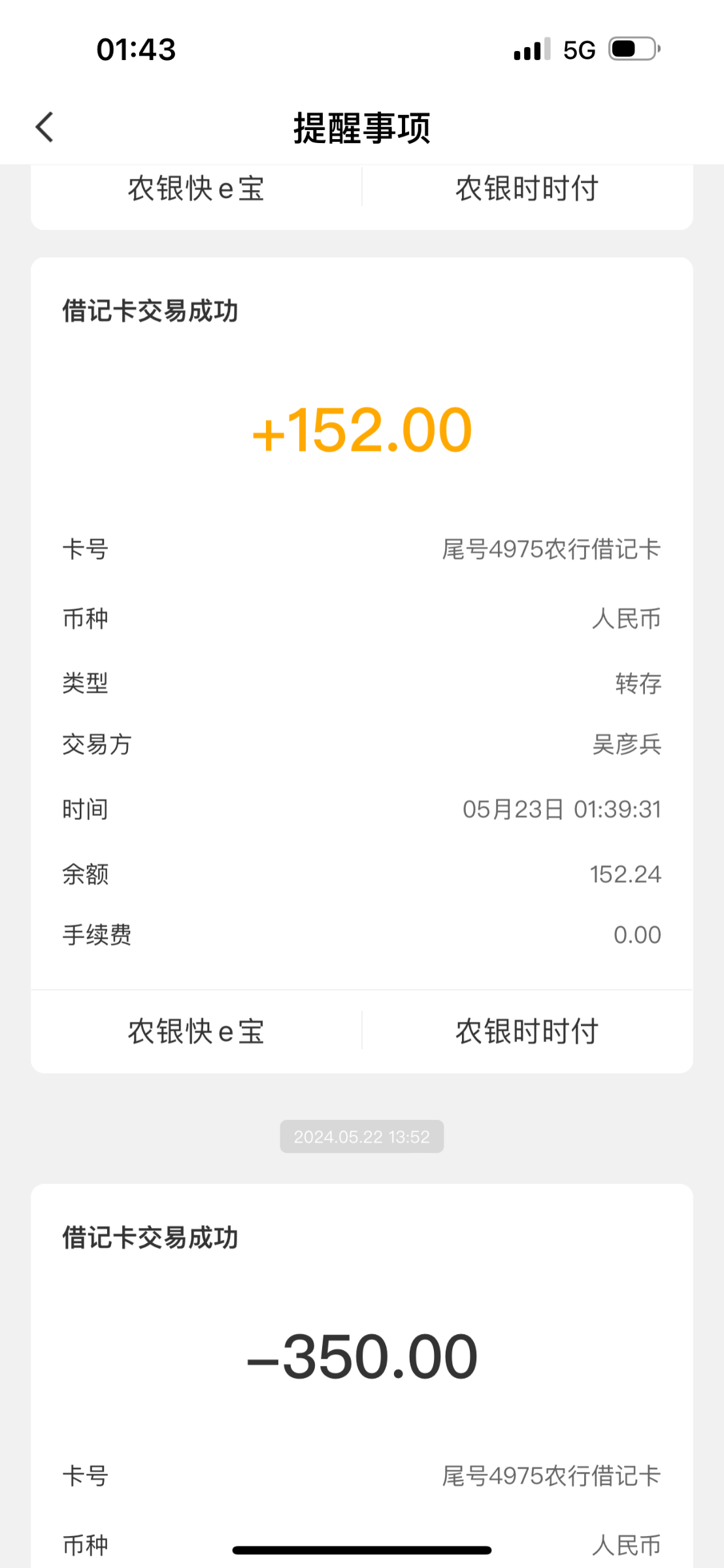Tap the transaction type 转存
The image size is (724, 1568).
click(x=638, y=683)
